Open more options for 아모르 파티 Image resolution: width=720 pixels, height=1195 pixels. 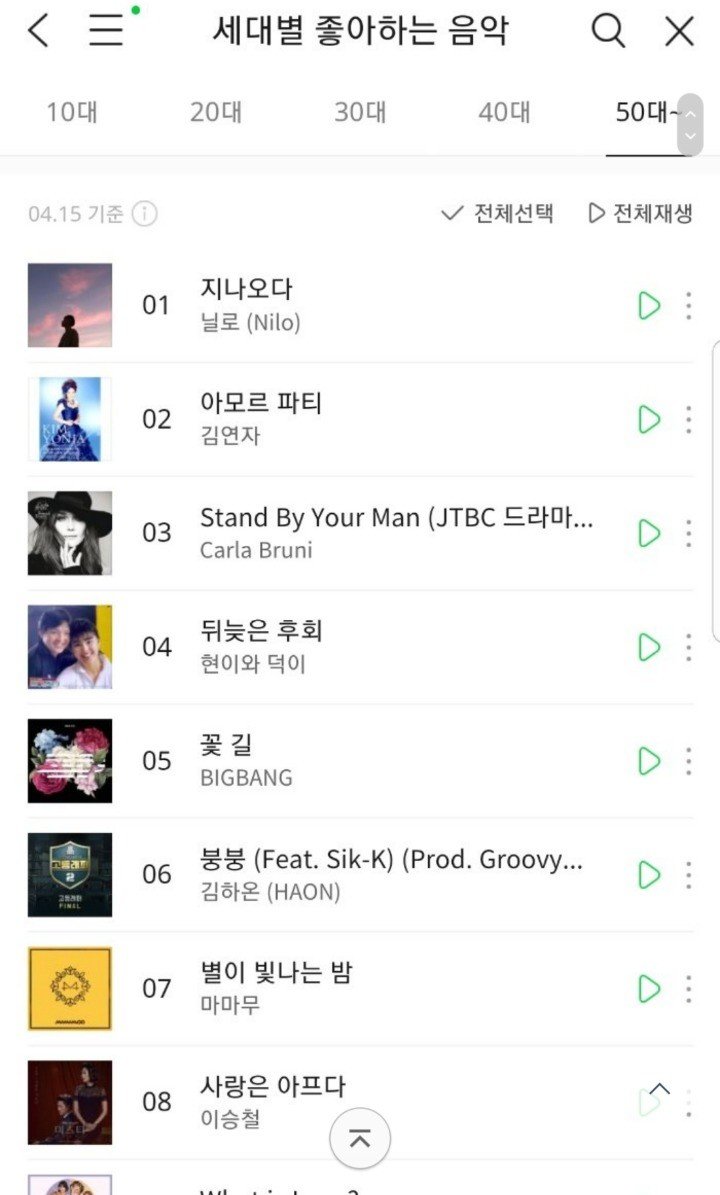click(688, 419)
